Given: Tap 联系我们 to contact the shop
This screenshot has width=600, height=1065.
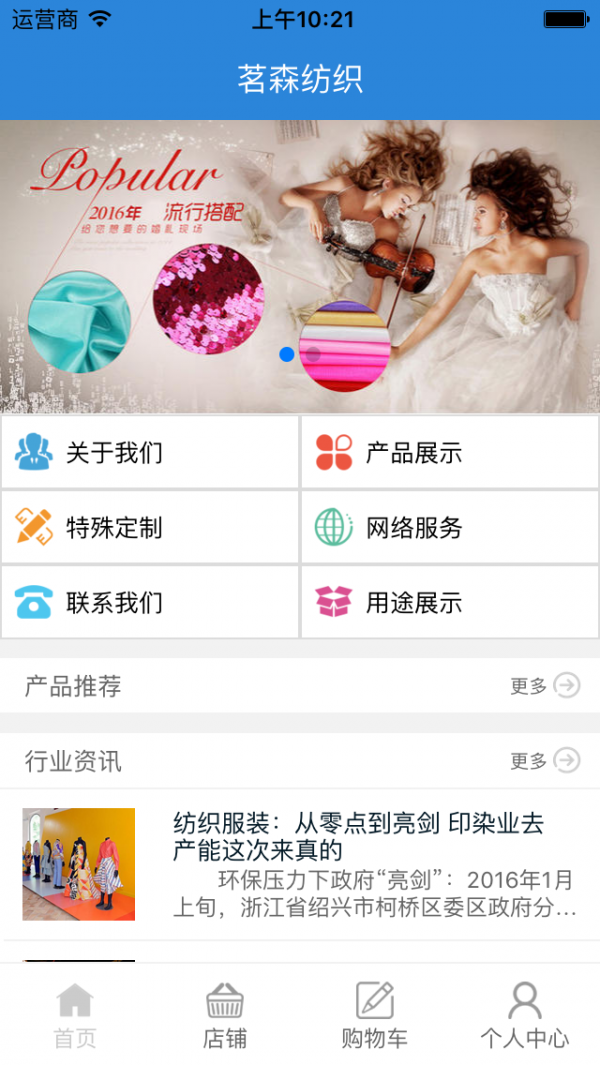Looking at the screenshot, I should 150,602.
